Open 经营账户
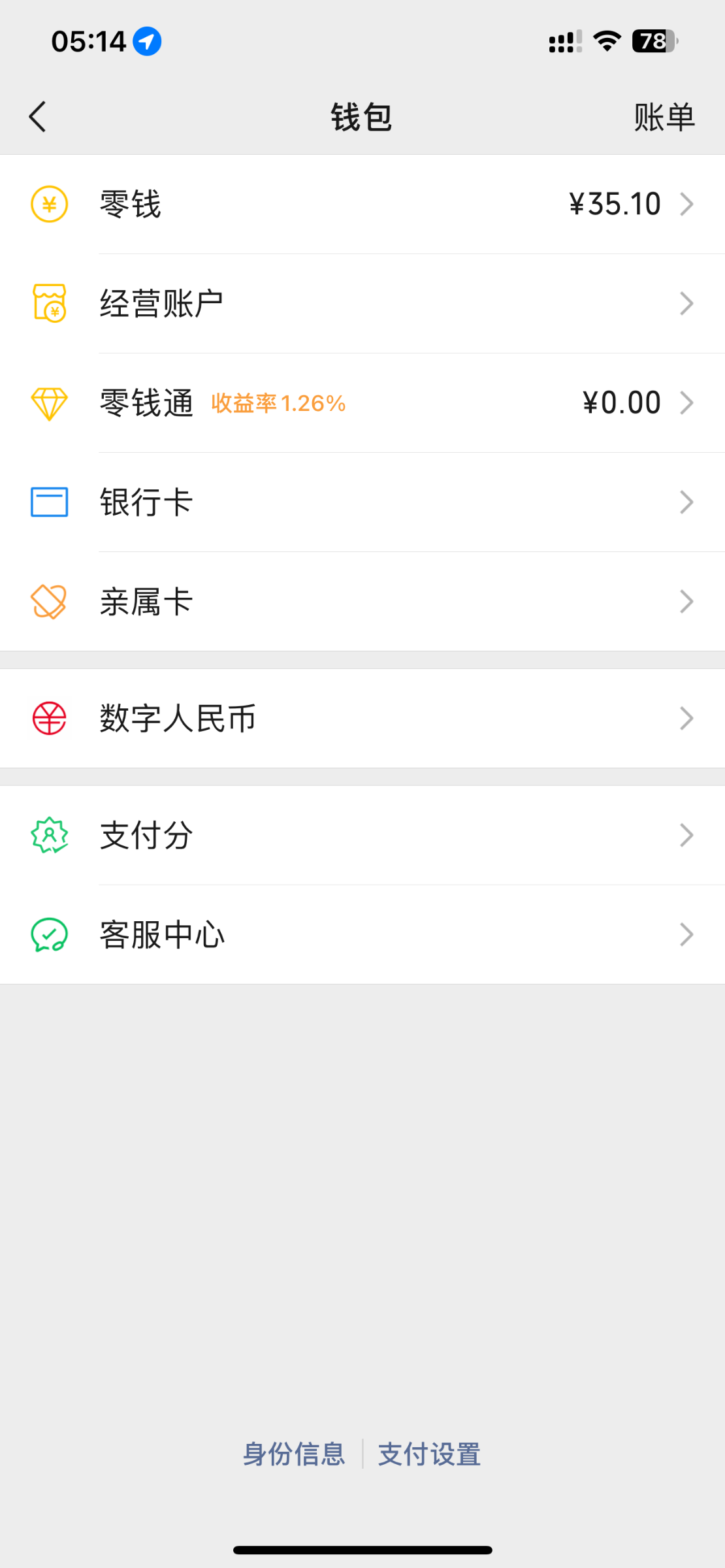 pos(362,304)
